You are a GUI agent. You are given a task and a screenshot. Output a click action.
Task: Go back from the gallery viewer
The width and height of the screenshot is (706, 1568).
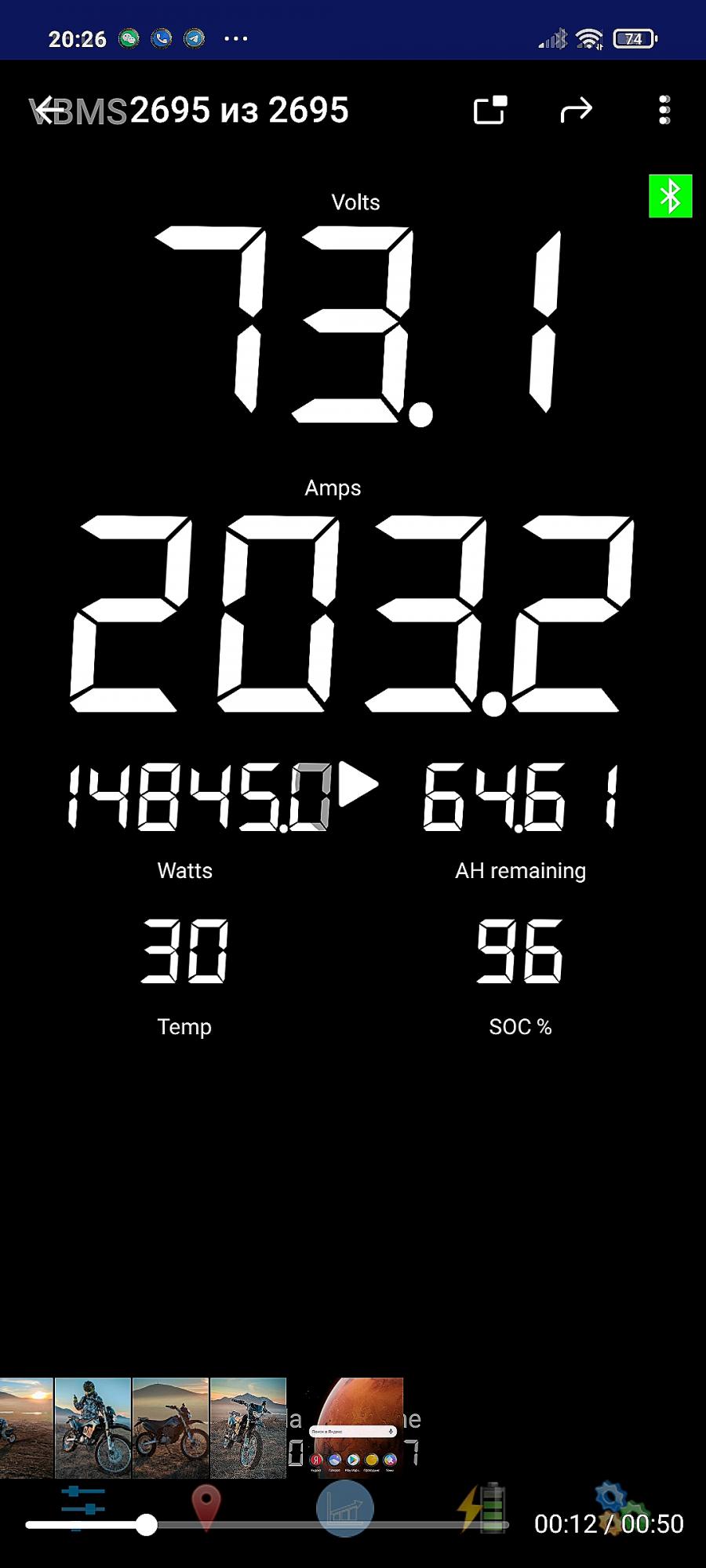click(x=47, y=111)
